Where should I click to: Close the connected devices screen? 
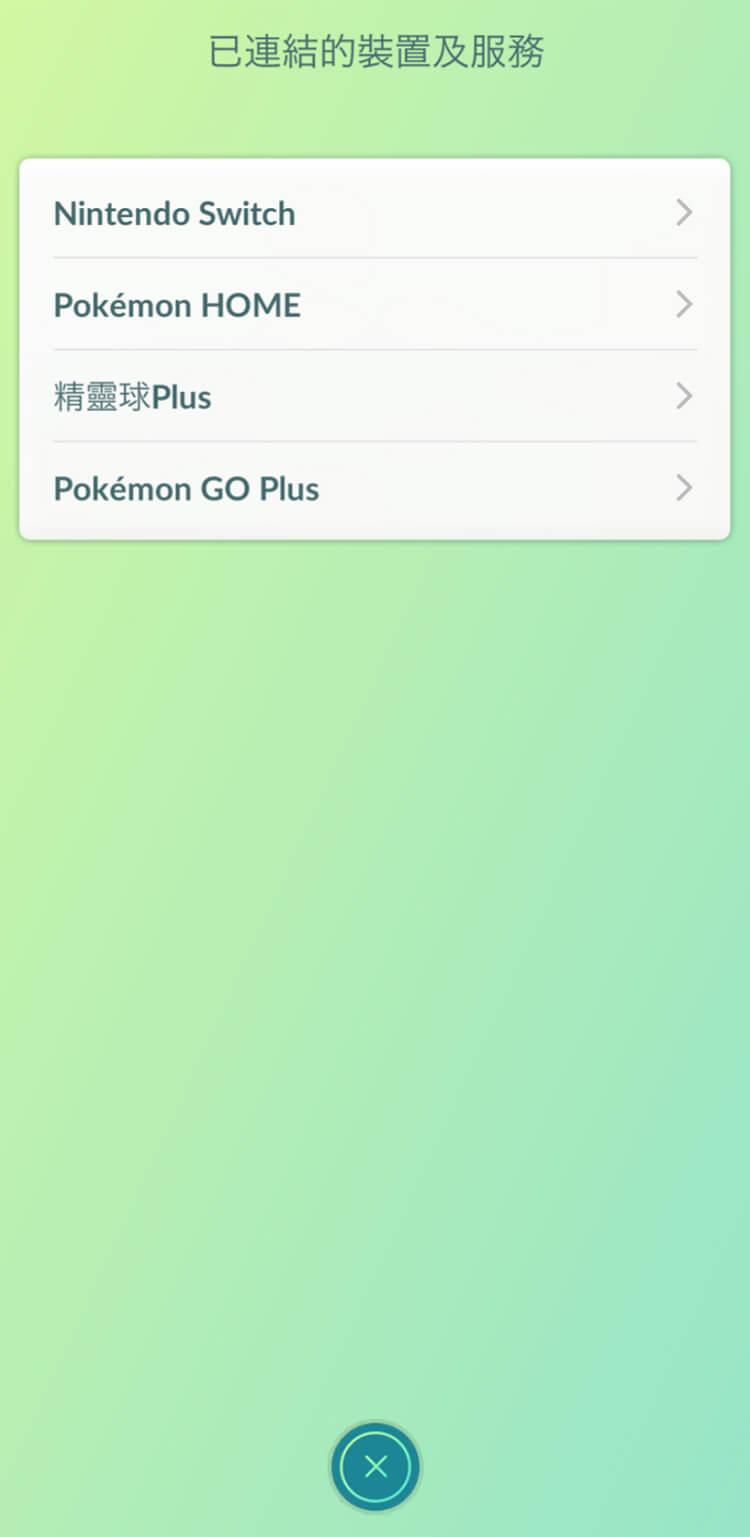[x=375, y=1467]
